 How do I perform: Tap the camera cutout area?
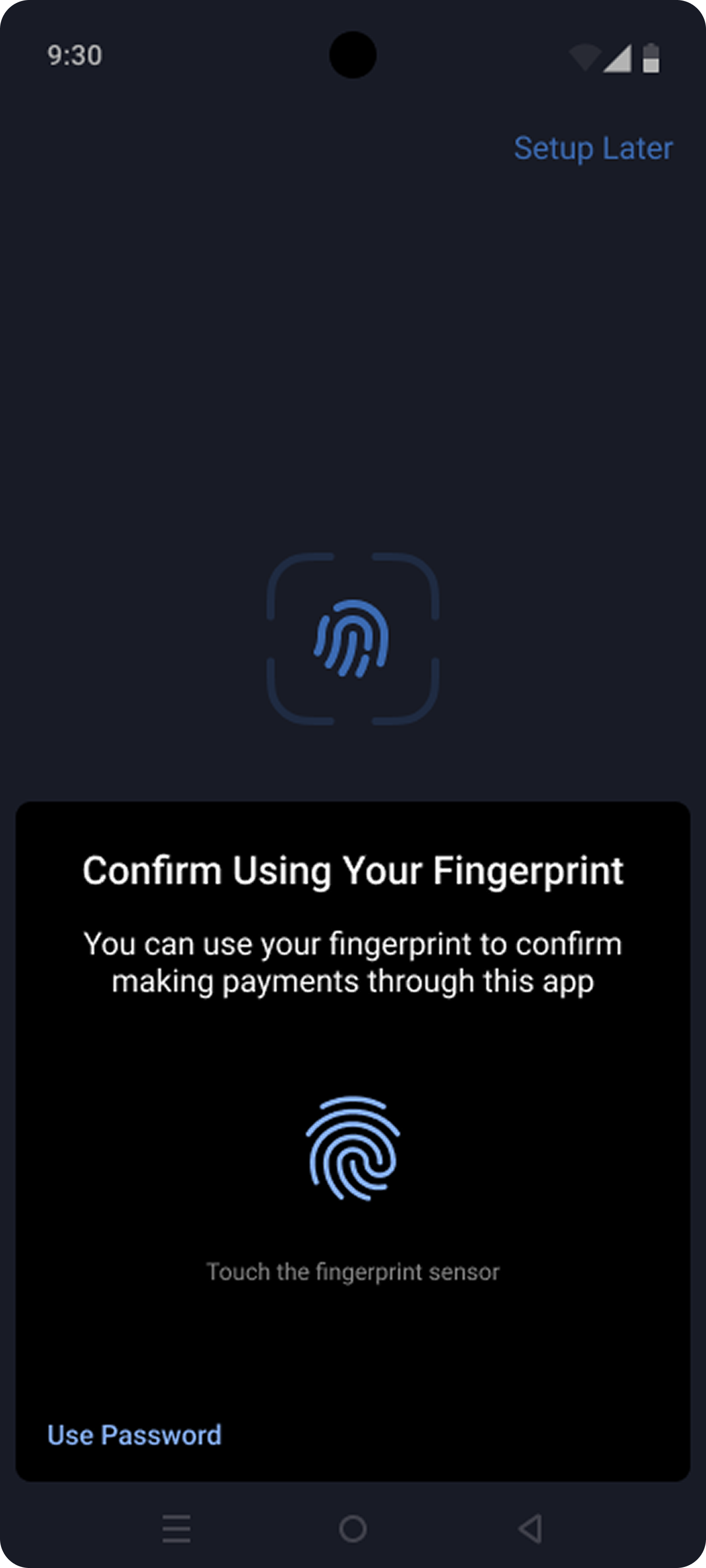point(353,55)
